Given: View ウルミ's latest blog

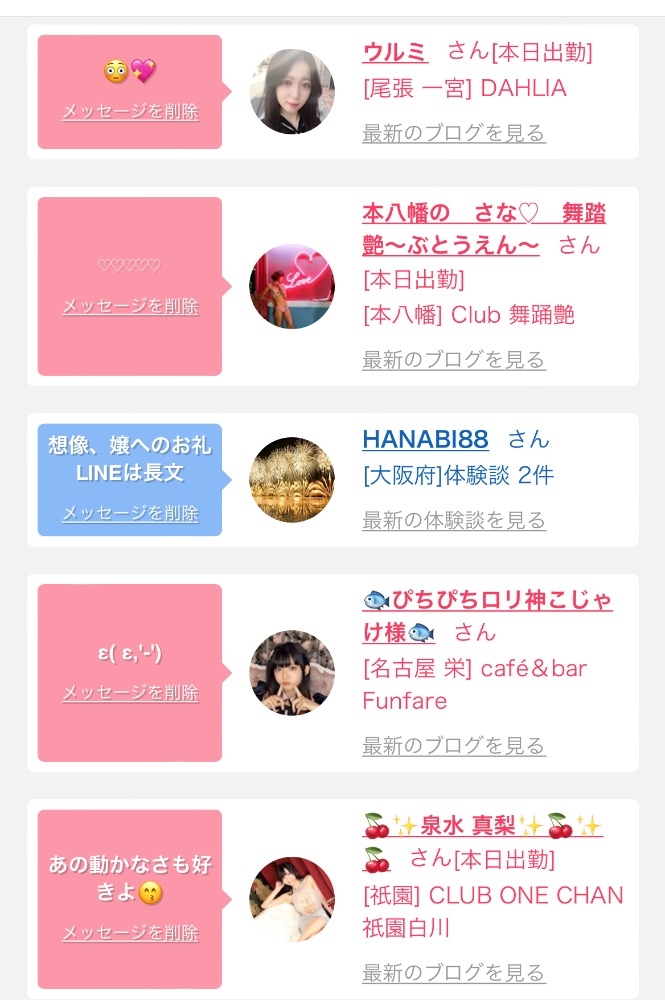Looking at the screenshot, I should pyautogui.click(x=453, y=133).
